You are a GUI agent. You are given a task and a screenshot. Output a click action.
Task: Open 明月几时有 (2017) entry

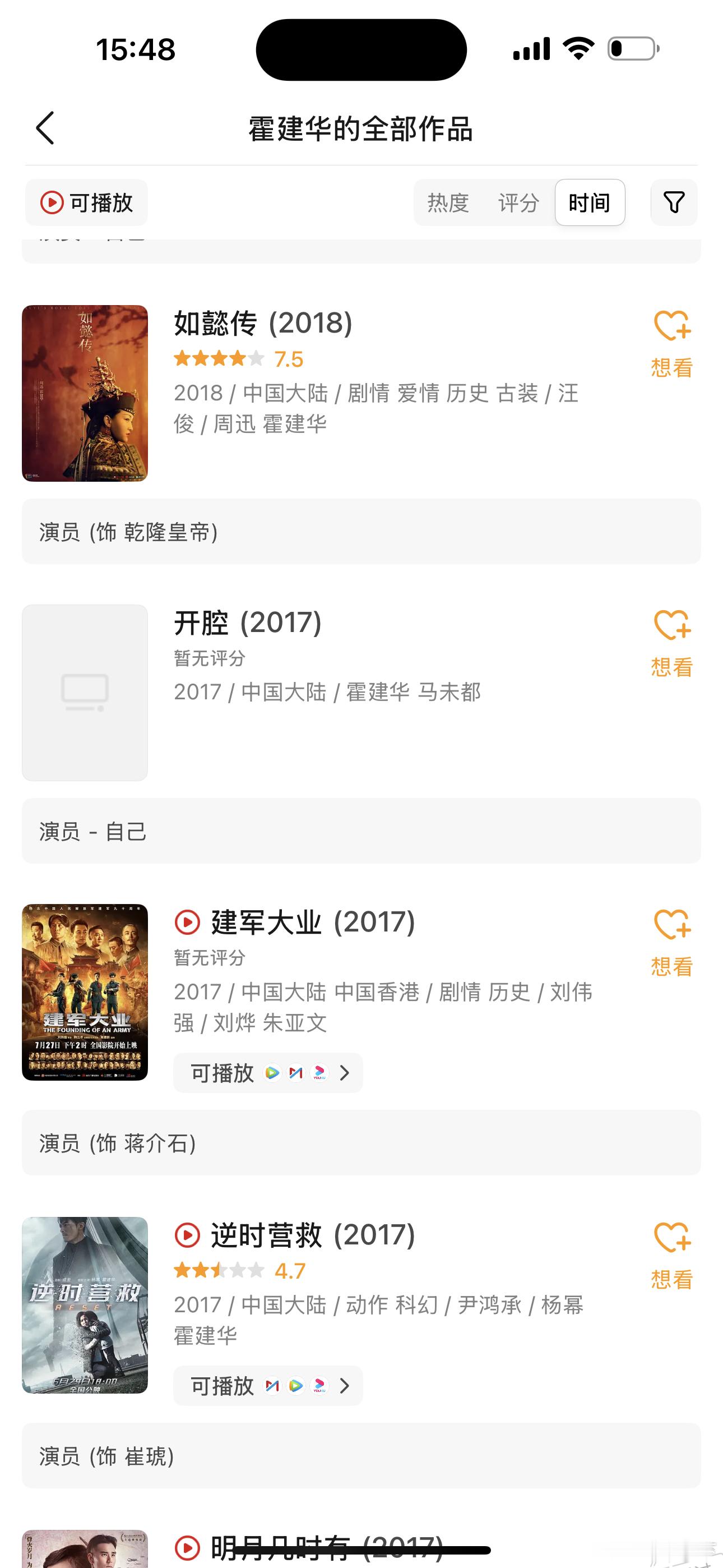click(326, 1546)
